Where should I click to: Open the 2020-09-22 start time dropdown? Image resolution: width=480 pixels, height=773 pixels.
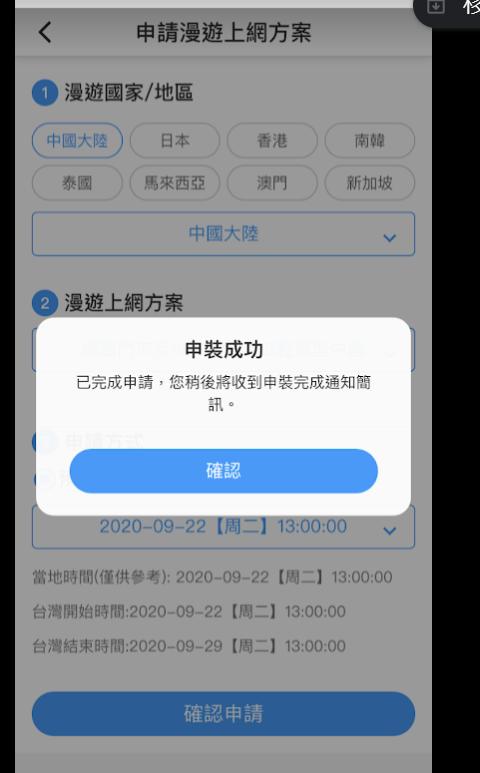click(223, 527)
